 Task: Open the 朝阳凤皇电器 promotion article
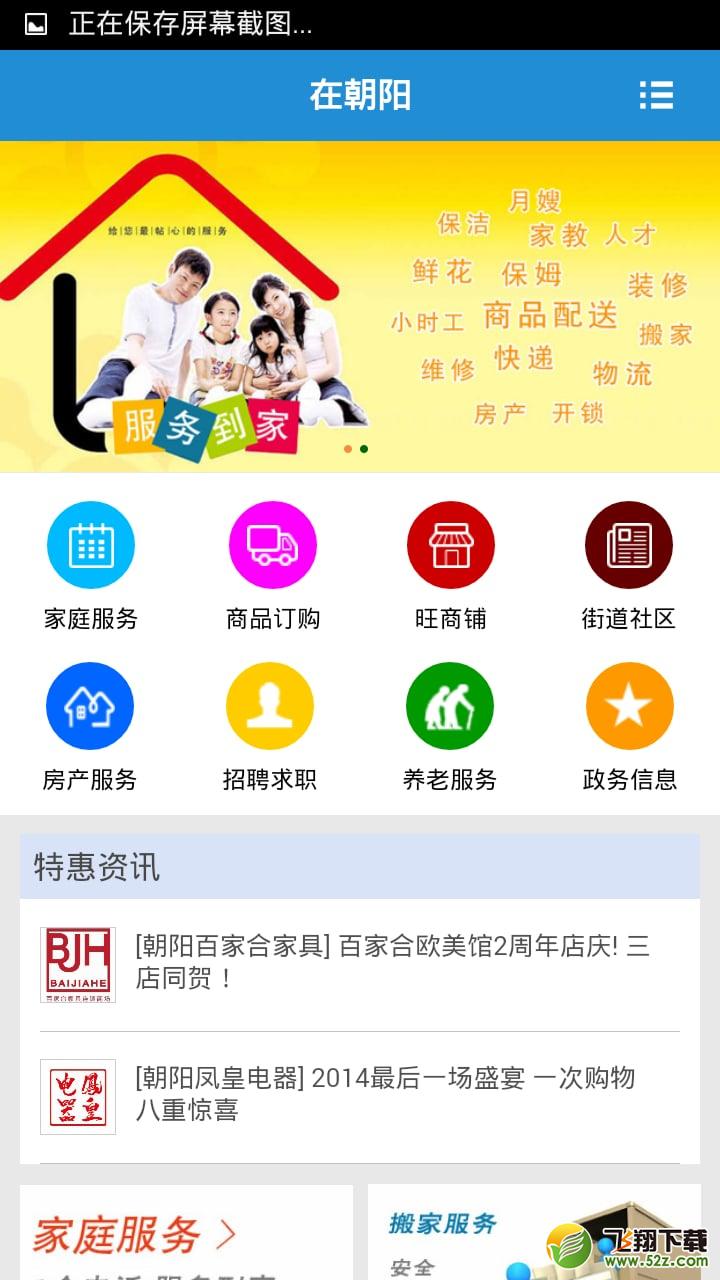(360, 1096)
